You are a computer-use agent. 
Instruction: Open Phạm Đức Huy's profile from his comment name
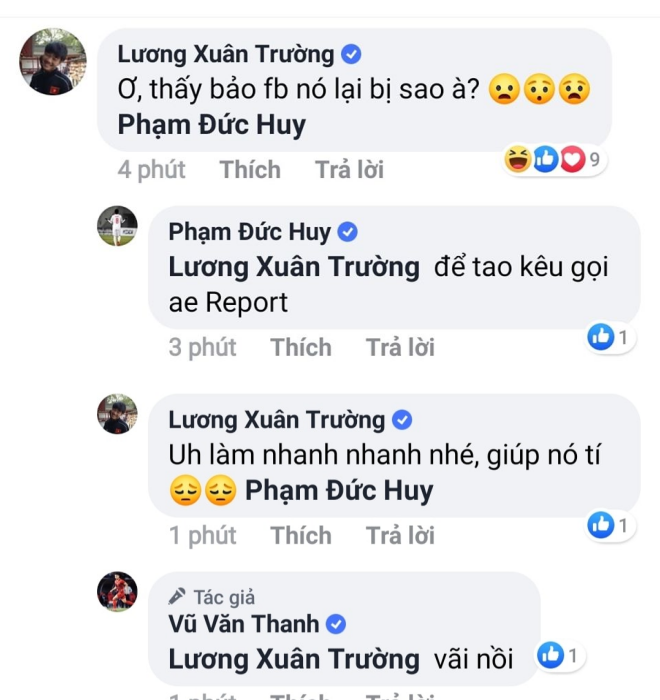[x=249, y=232]
